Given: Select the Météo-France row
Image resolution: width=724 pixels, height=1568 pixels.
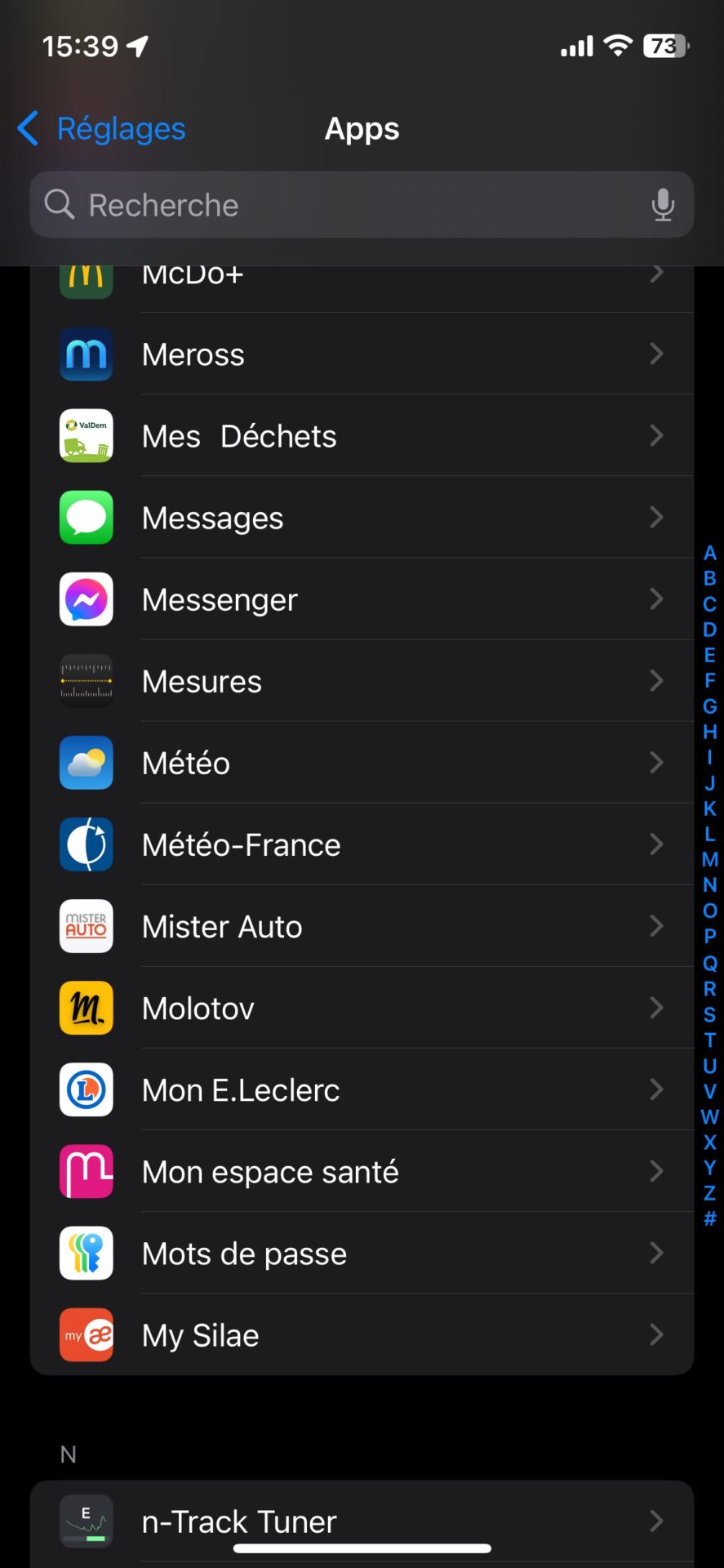Looking at the screenshot, I should click(x=362, y=844).
